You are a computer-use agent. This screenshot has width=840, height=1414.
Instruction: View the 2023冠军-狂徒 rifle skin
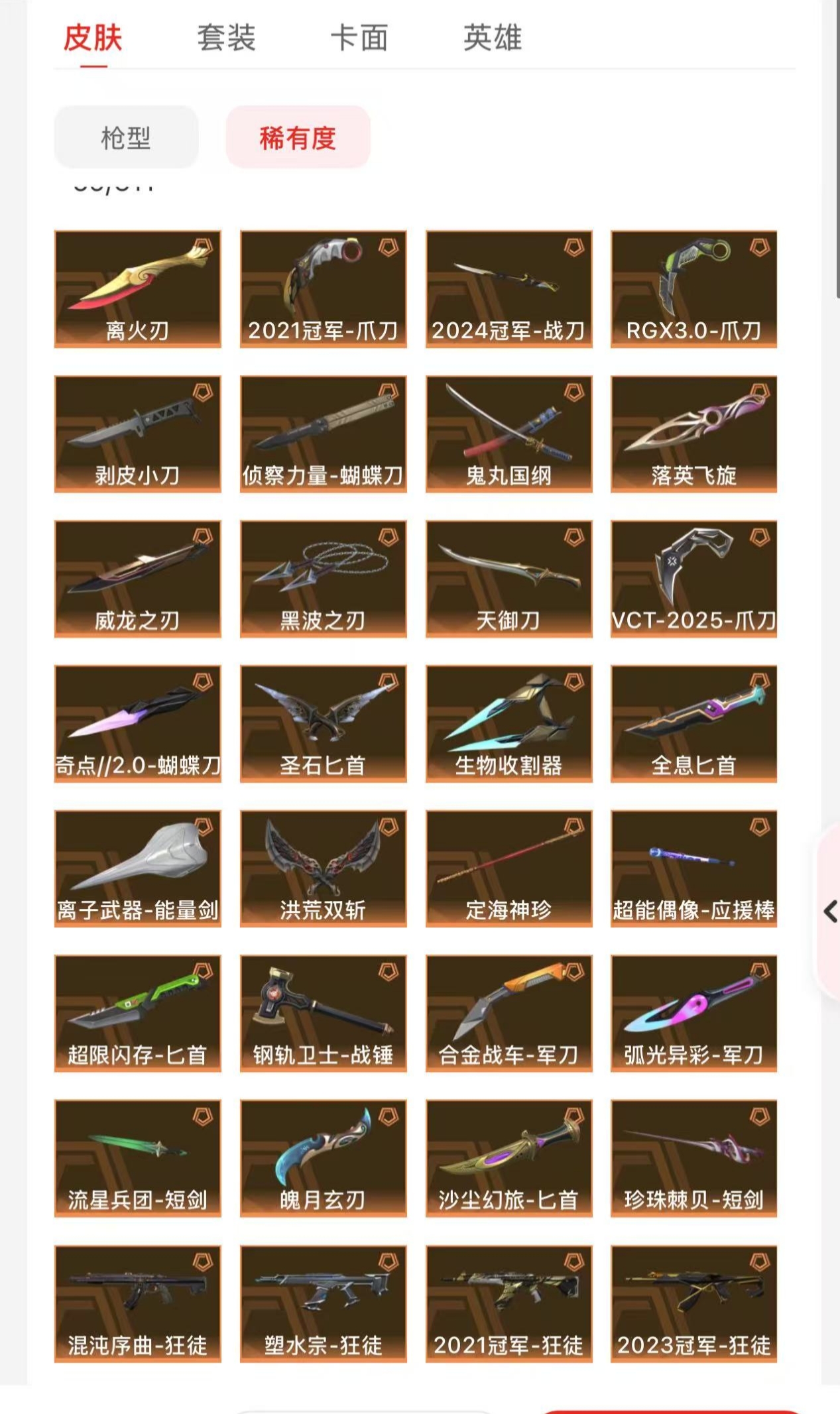[x=693, y=1303]
